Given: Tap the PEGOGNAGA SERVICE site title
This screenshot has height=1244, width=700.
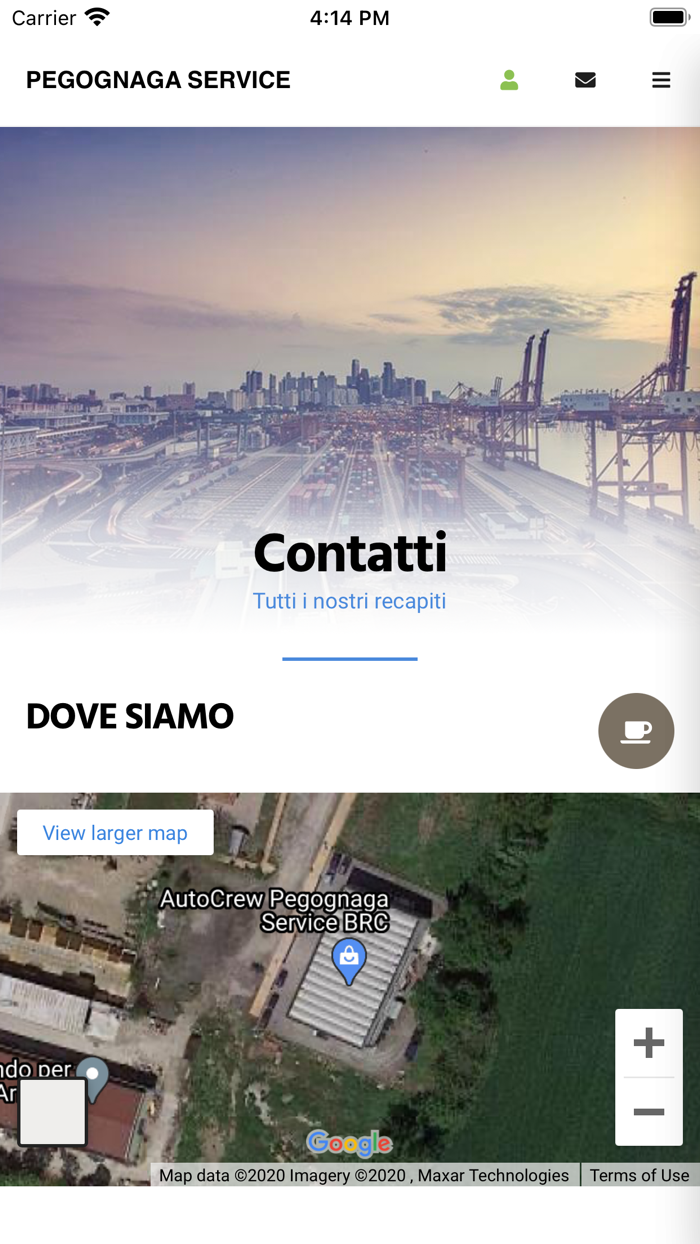Looking at the screenshot, I should click(158, 80).
